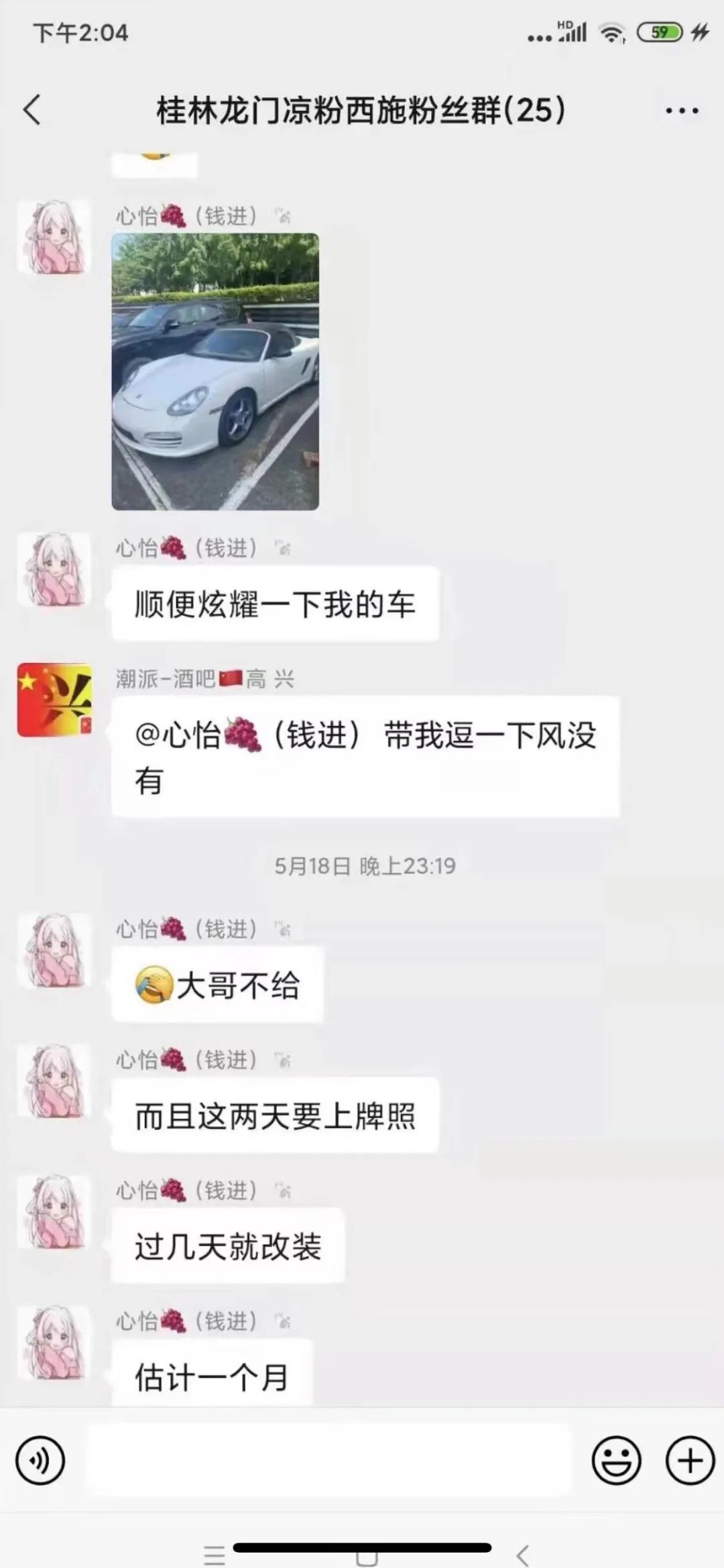The height and width of the screenshot is (1568, 724).
Task: Open the white sports car photo
Action: pos(215,371)
